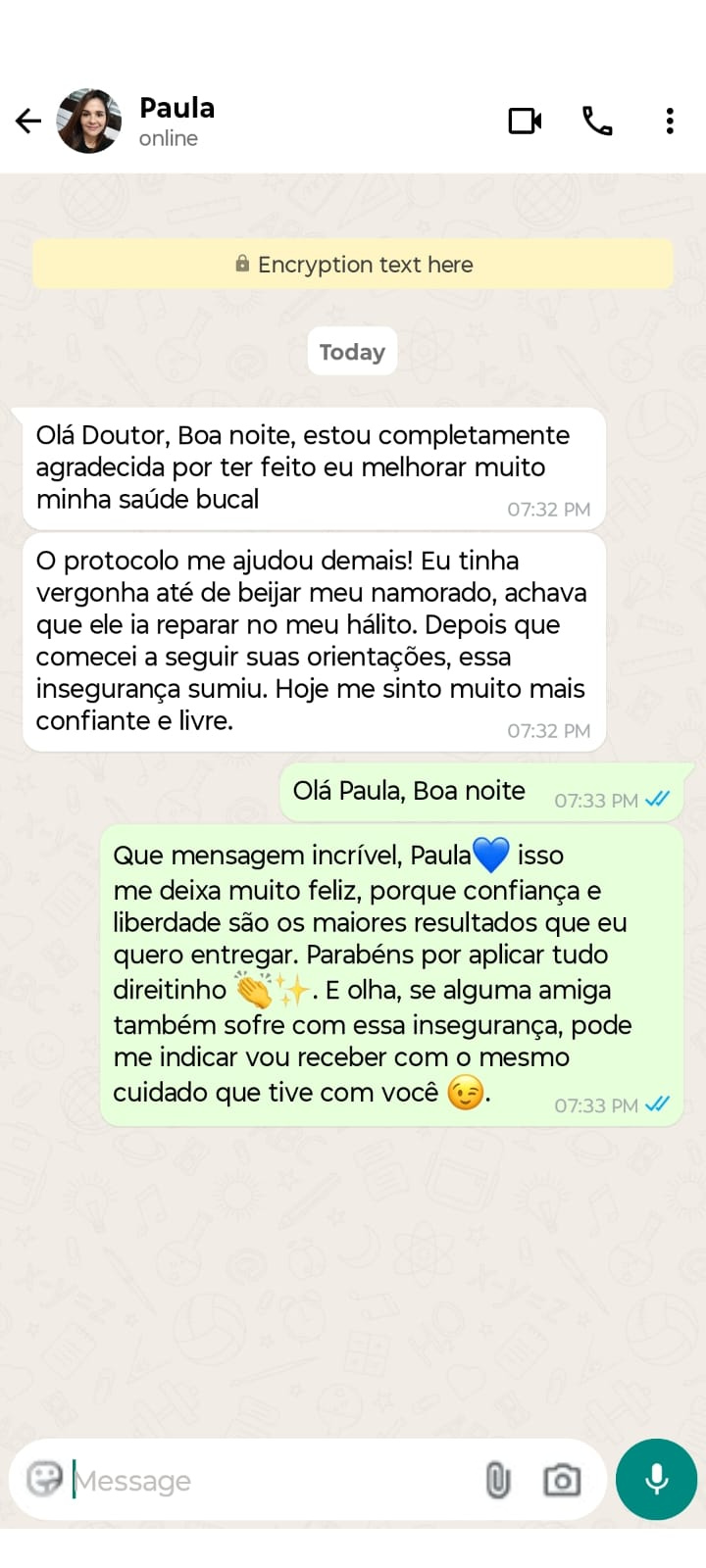Open the overflow menu
The image size is (706, 1568).
click(670, 121)
